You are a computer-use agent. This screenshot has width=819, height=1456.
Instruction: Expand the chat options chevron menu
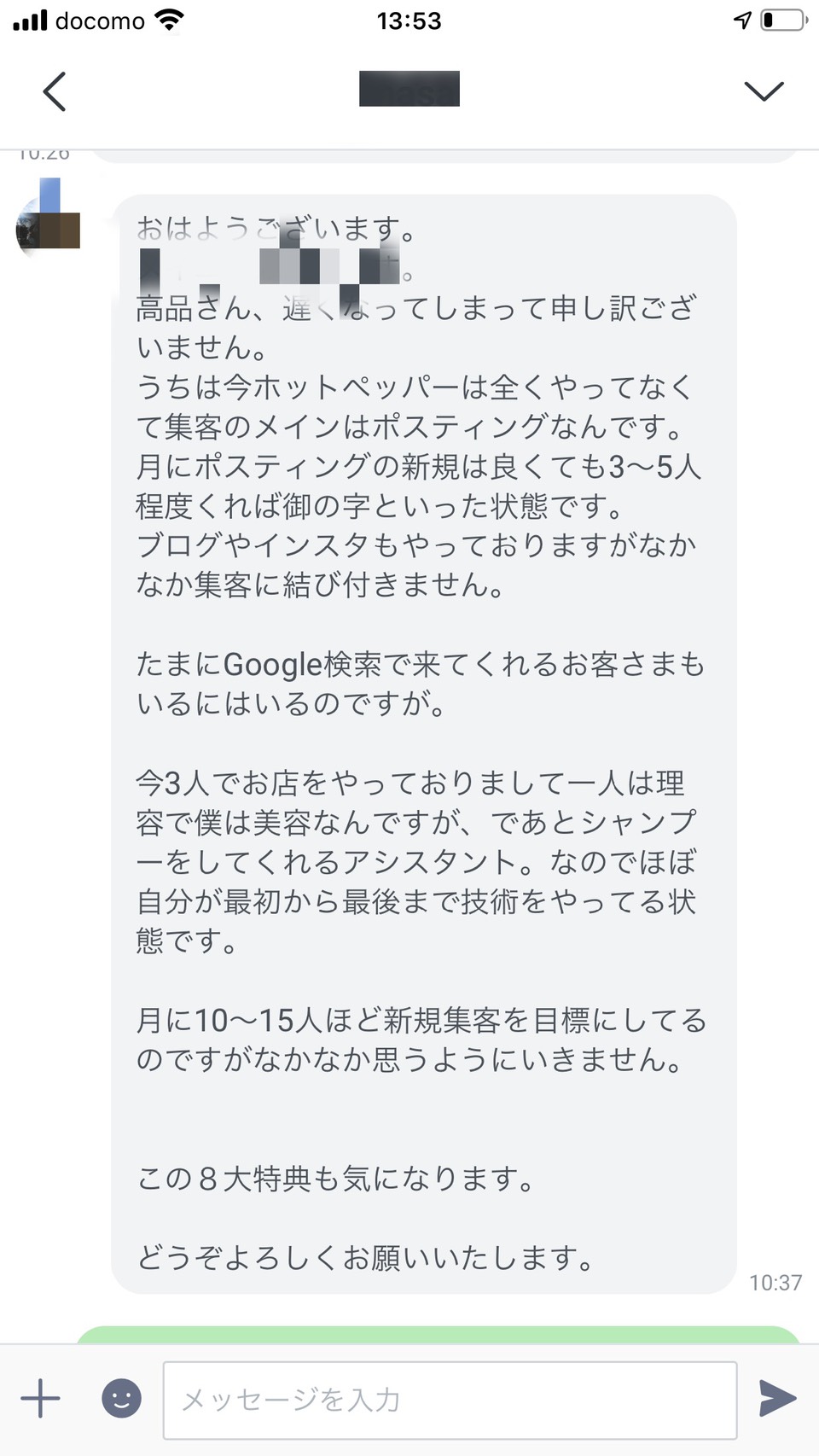click(x=764, y=91)
